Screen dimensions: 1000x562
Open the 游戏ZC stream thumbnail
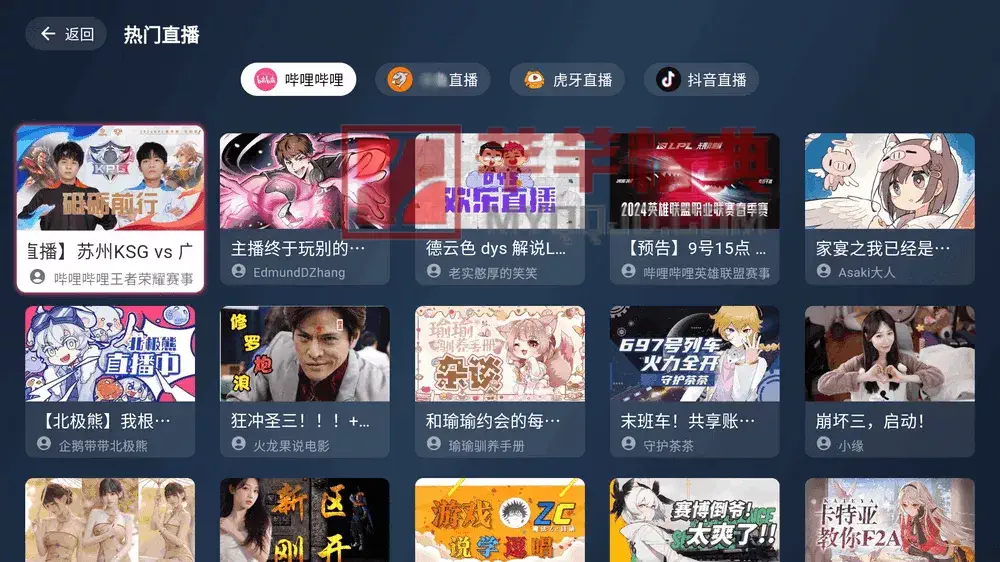pos(500,520)
